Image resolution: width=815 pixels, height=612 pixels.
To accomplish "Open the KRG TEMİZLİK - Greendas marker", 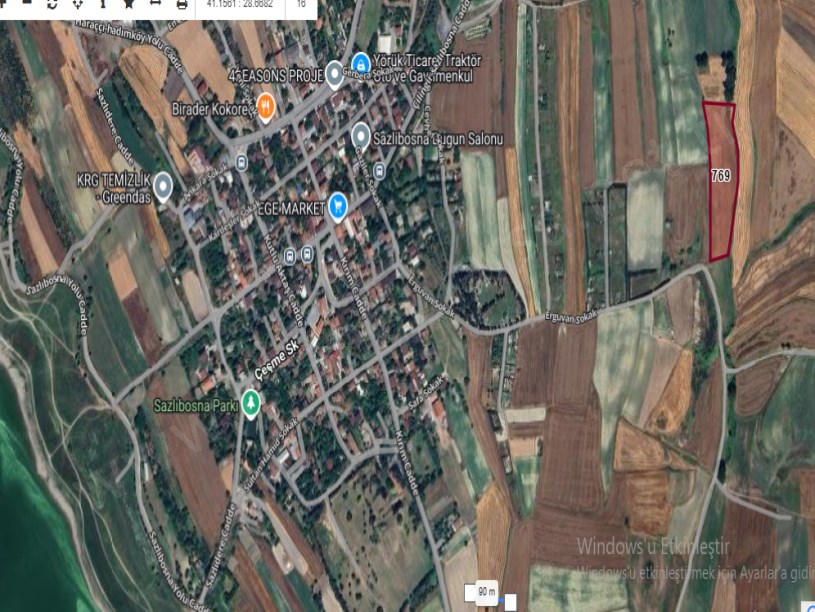I will coord(161,185).
